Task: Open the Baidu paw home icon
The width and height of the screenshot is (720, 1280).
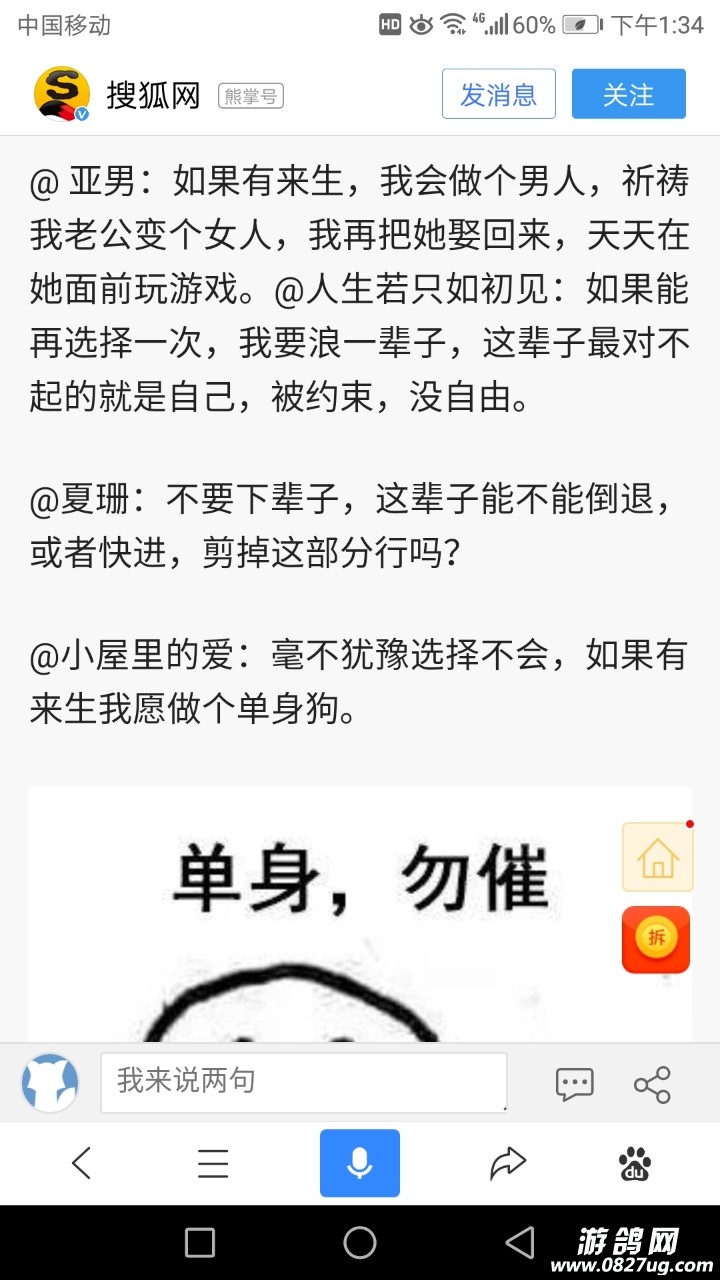Action: (x=635, y=1163)
